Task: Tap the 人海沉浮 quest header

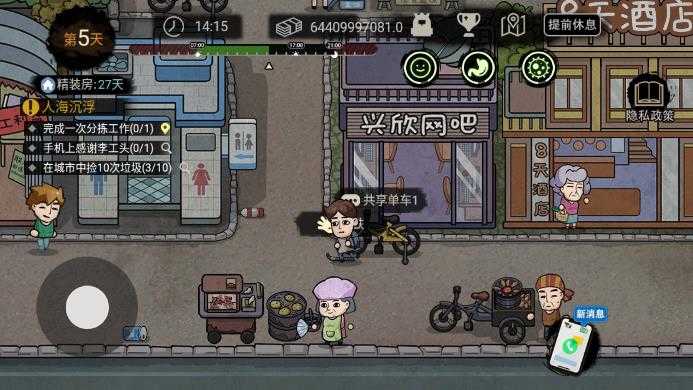Action: point(61,107)
